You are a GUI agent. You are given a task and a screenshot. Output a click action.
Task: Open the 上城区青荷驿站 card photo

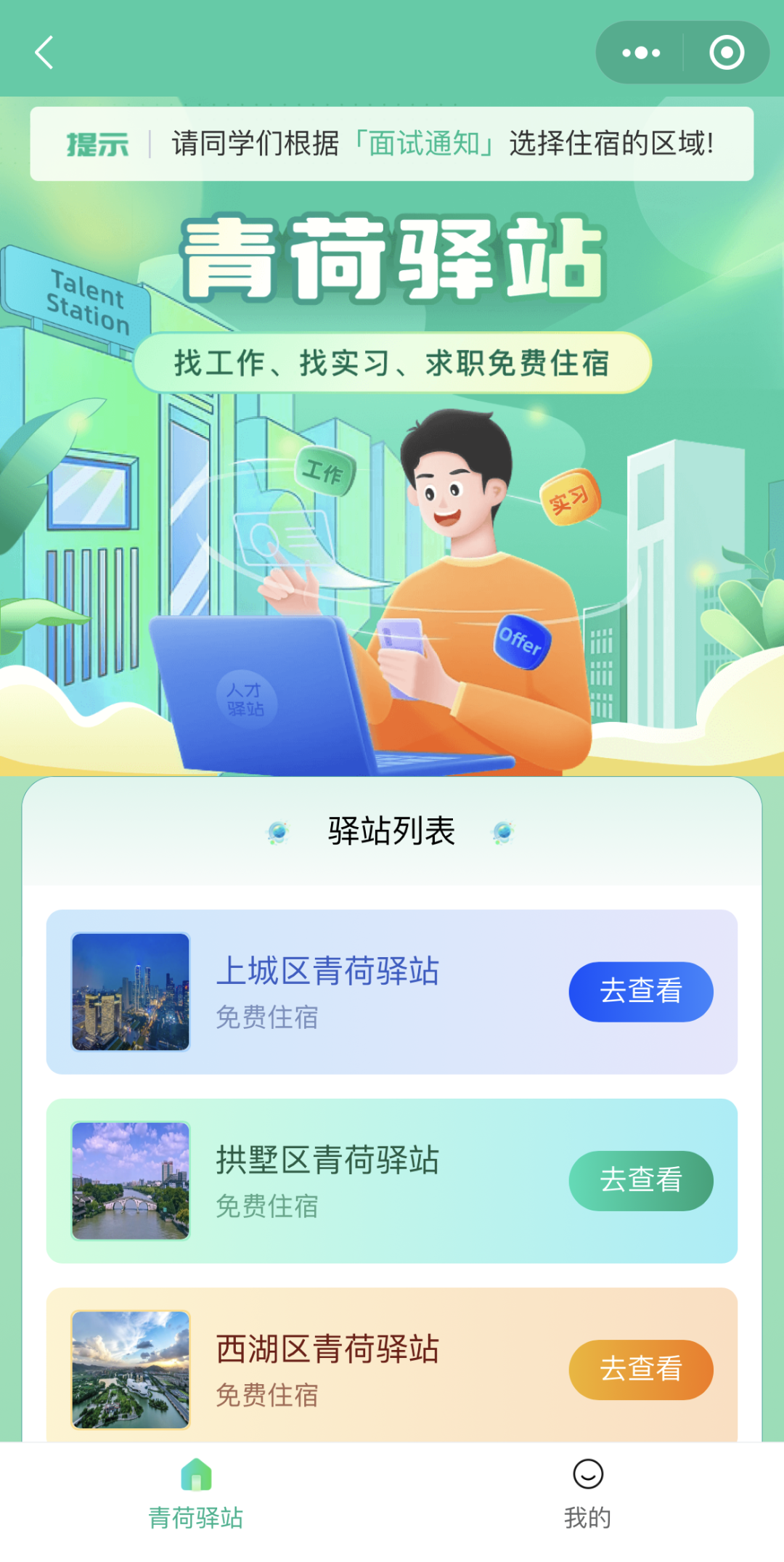131,991
